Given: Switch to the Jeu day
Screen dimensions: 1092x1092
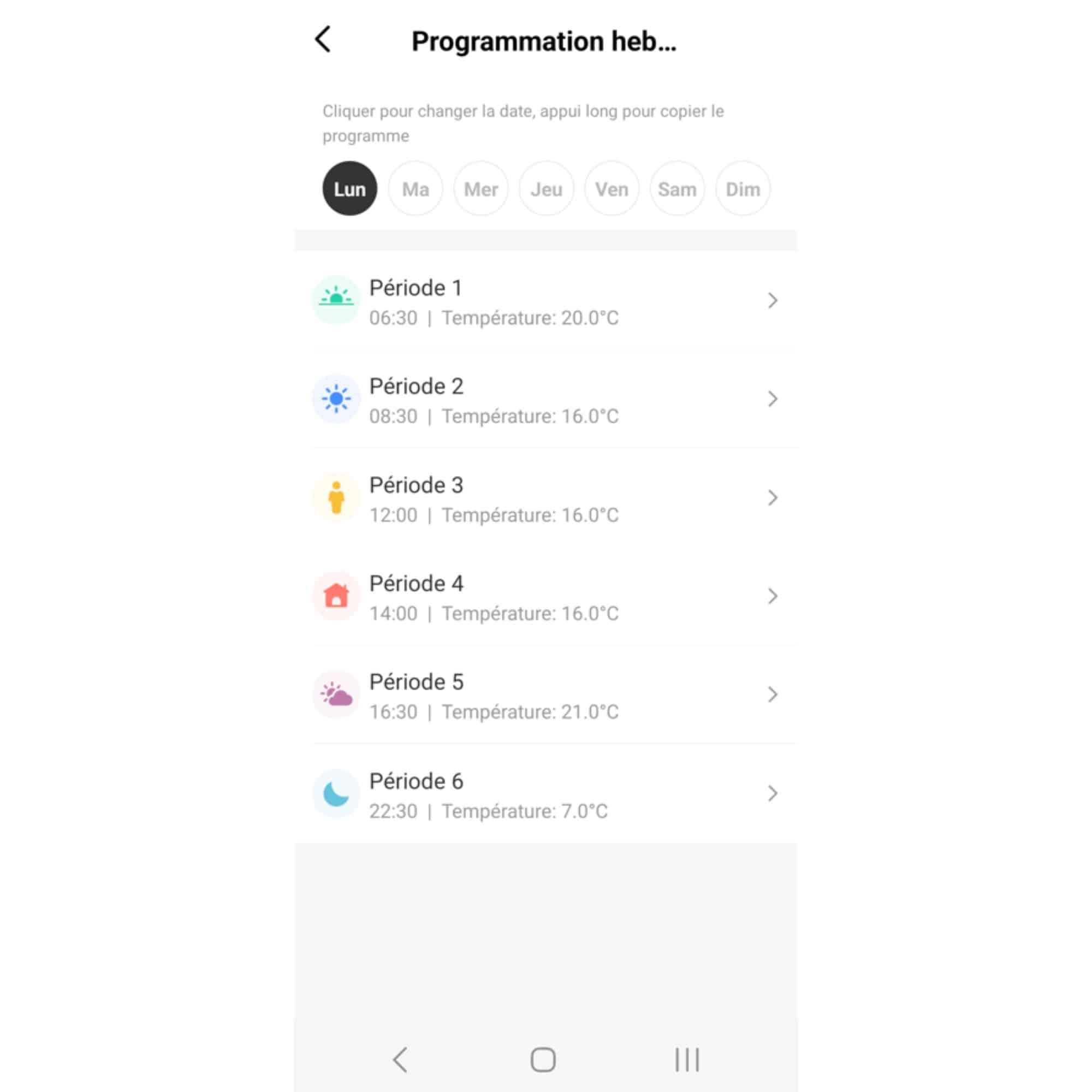Looking at the screenshot, I should click(546, 189).
